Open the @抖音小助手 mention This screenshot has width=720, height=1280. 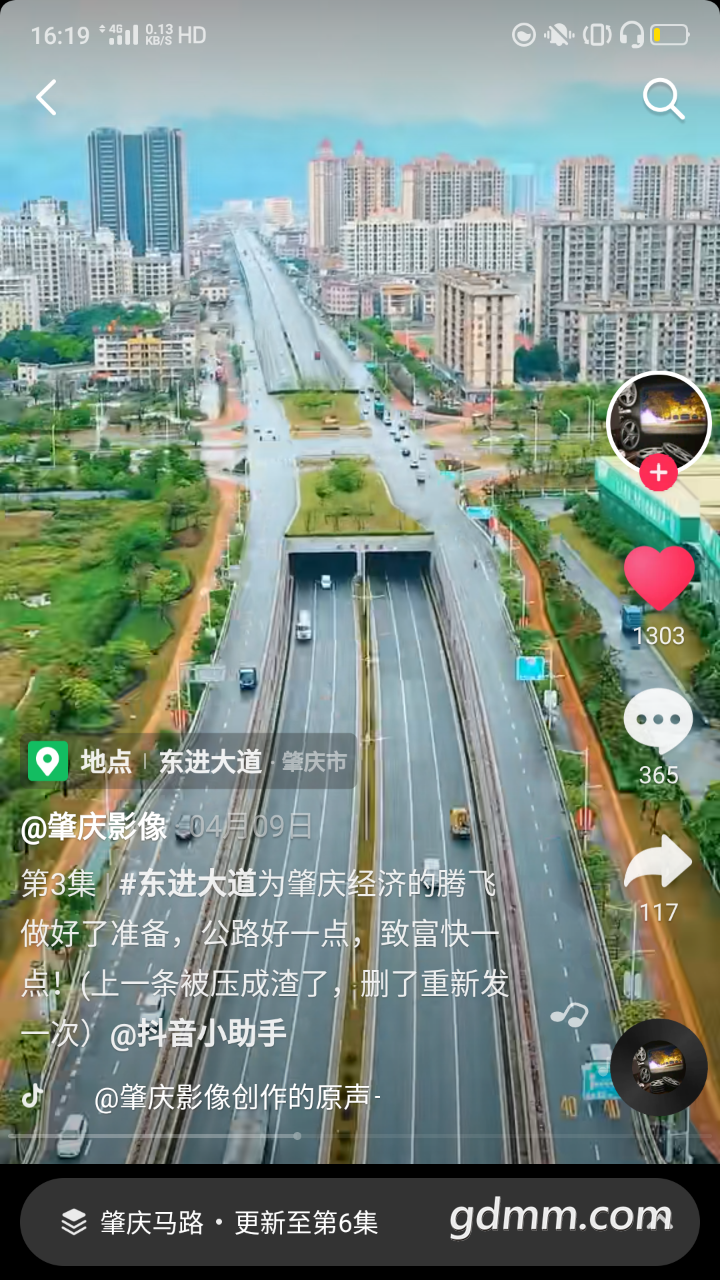[198, 1034]
